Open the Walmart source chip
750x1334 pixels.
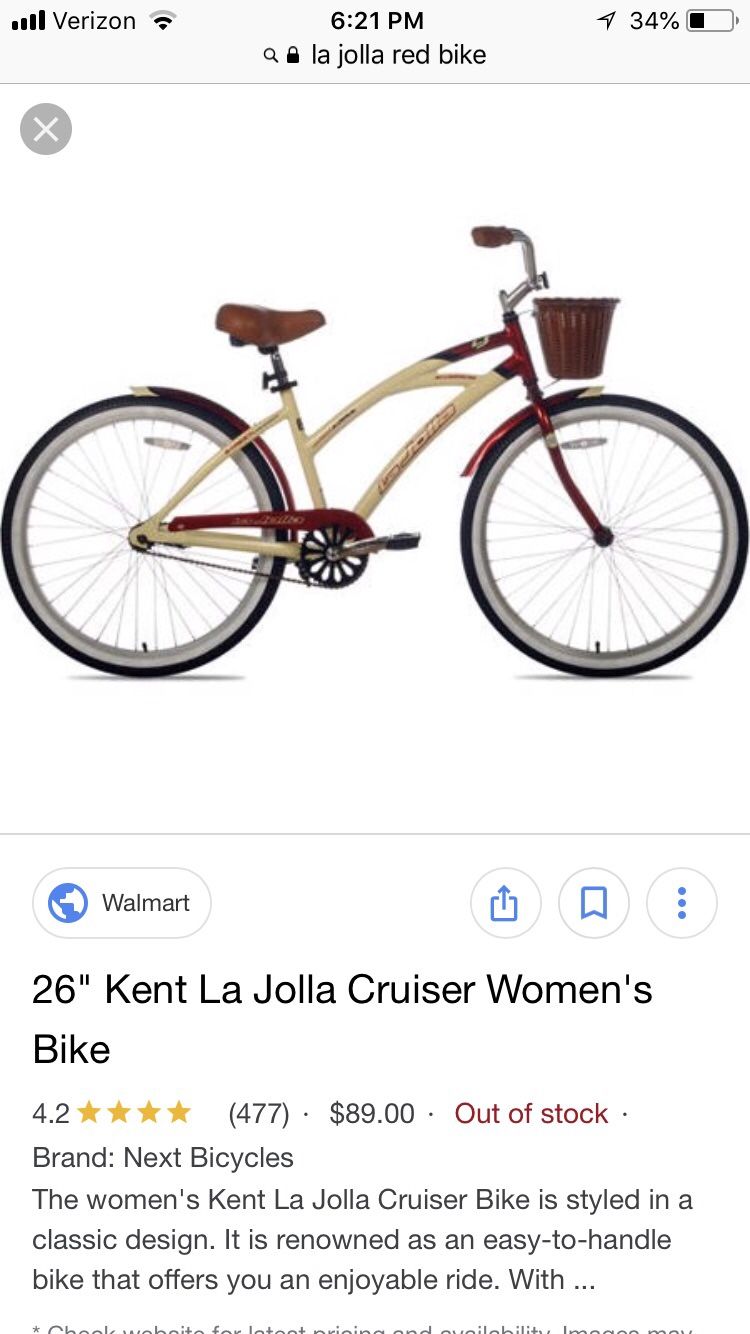tap(122, 903)
